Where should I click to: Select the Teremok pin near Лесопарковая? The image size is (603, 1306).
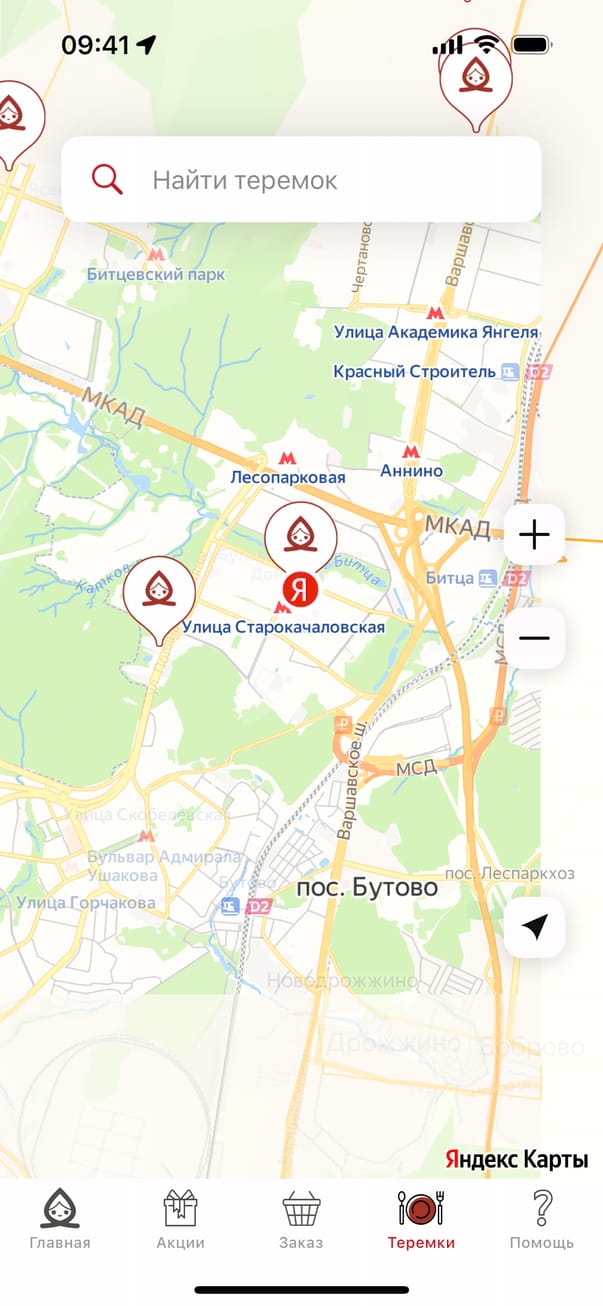coord(300,537)
